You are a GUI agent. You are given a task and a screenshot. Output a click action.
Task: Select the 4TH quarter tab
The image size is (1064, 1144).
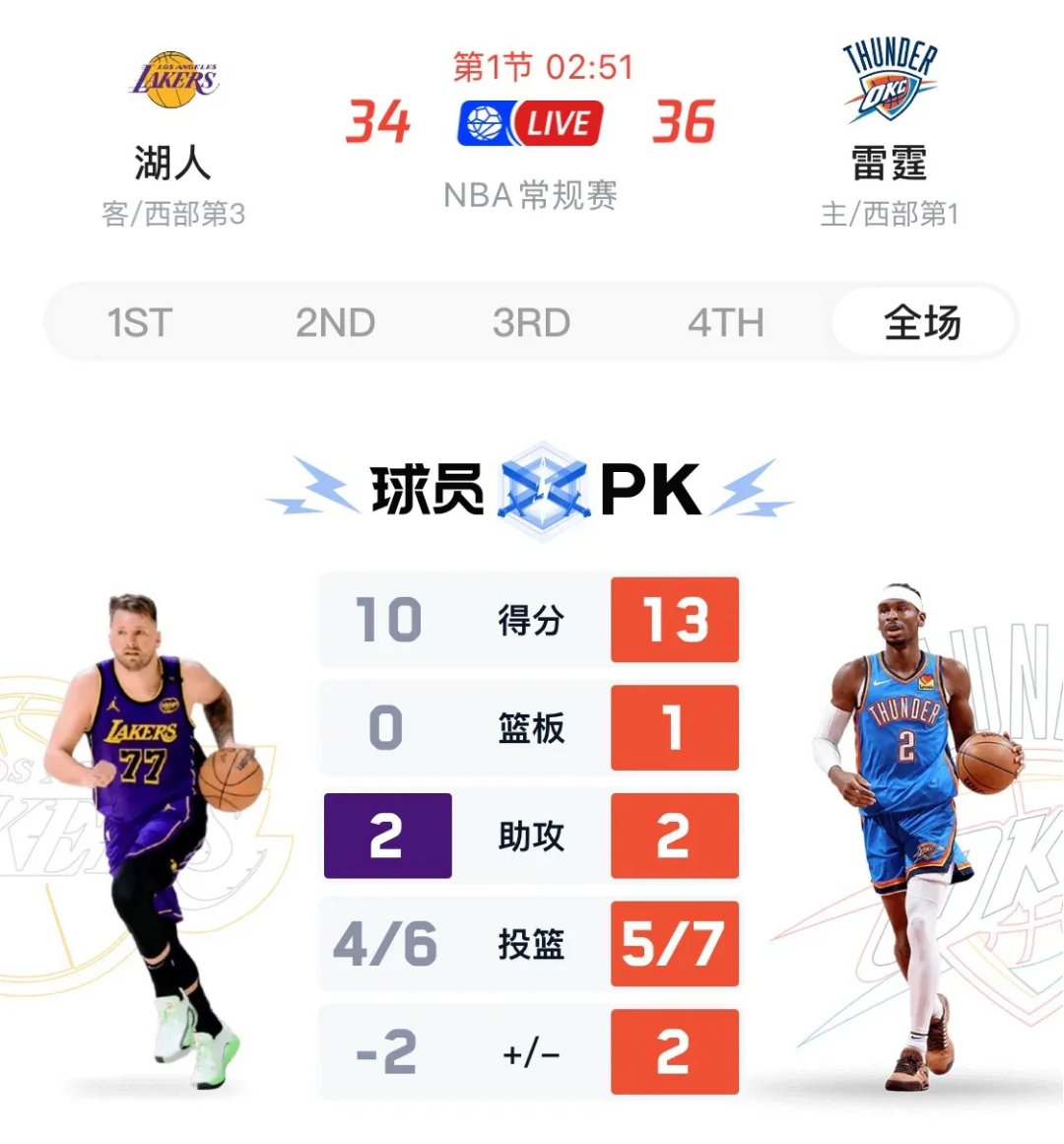726,322
